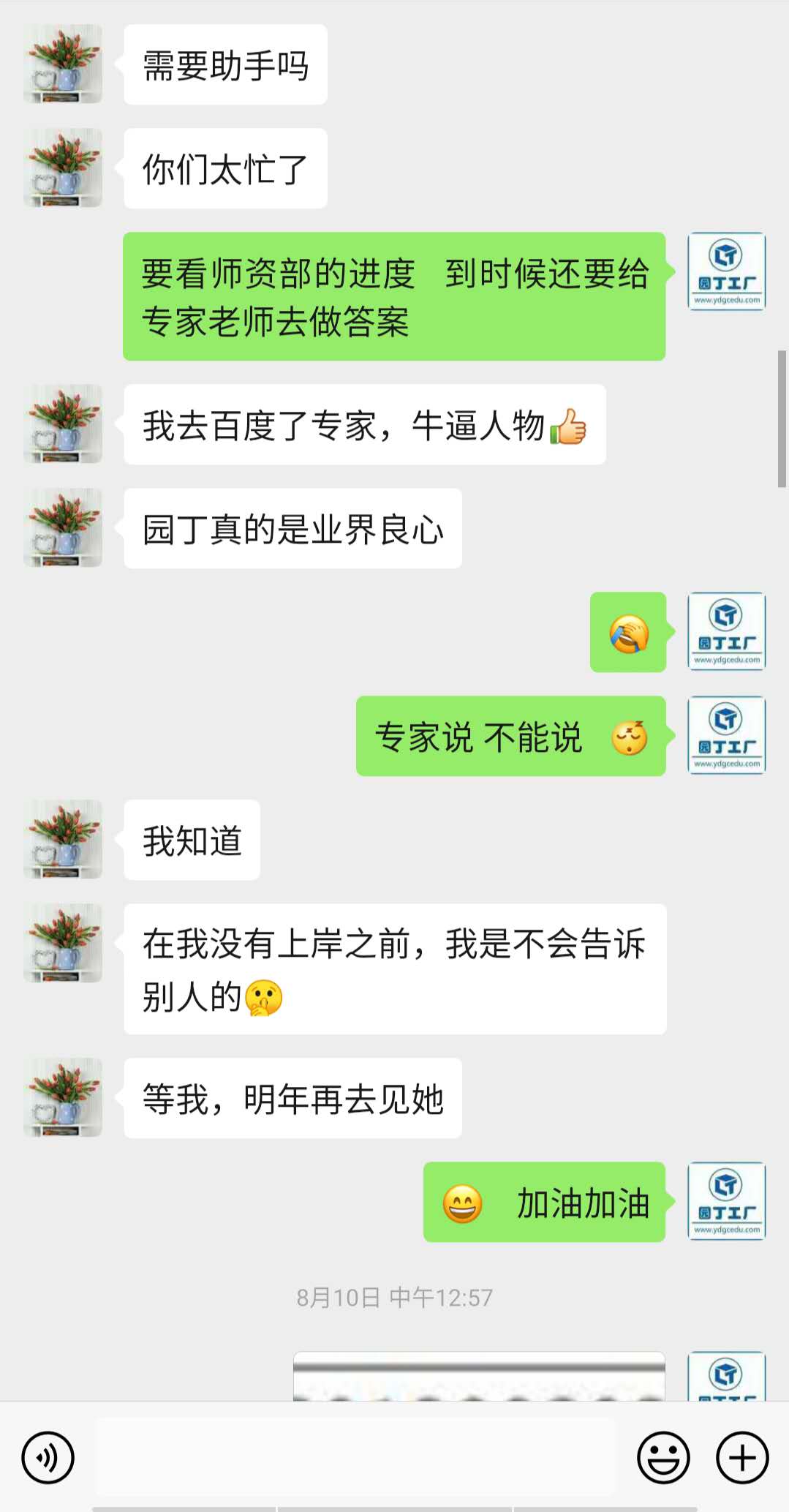Image resolution: width=789 pixels, height=1512 pixels.
Task: Switch to voice message input
Action: [x=48, y=1457]
